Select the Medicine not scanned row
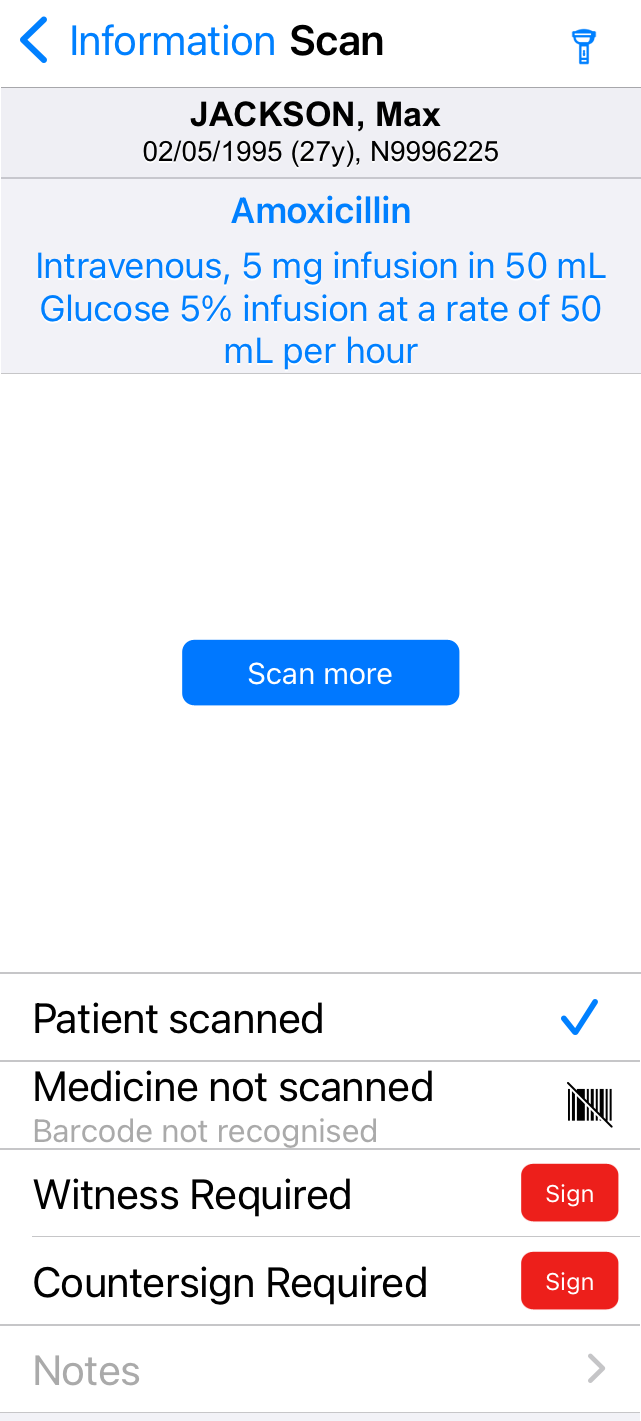 [320, 1106]
